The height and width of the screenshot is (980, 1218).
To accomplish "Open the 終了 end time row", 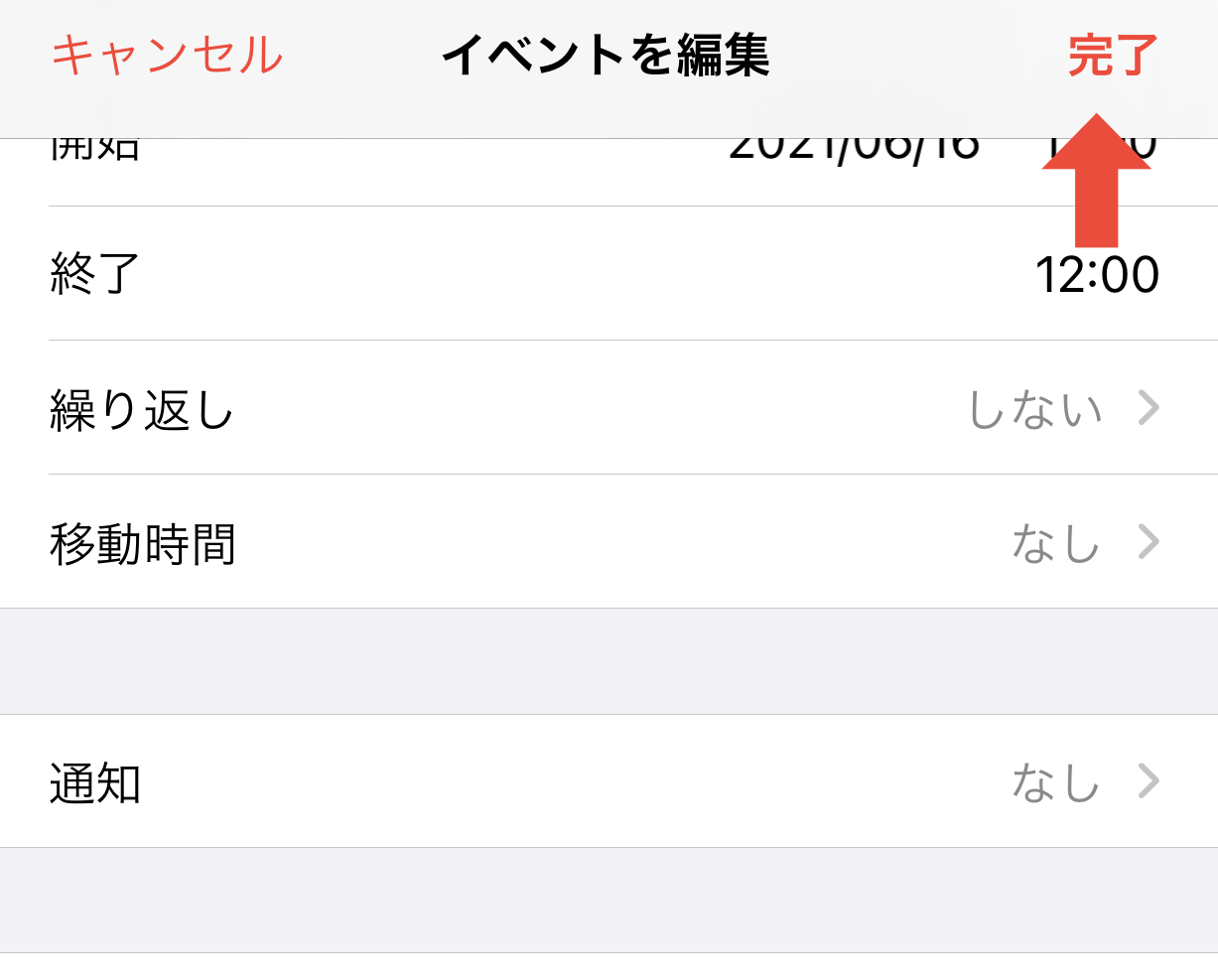I will (608, 274).
